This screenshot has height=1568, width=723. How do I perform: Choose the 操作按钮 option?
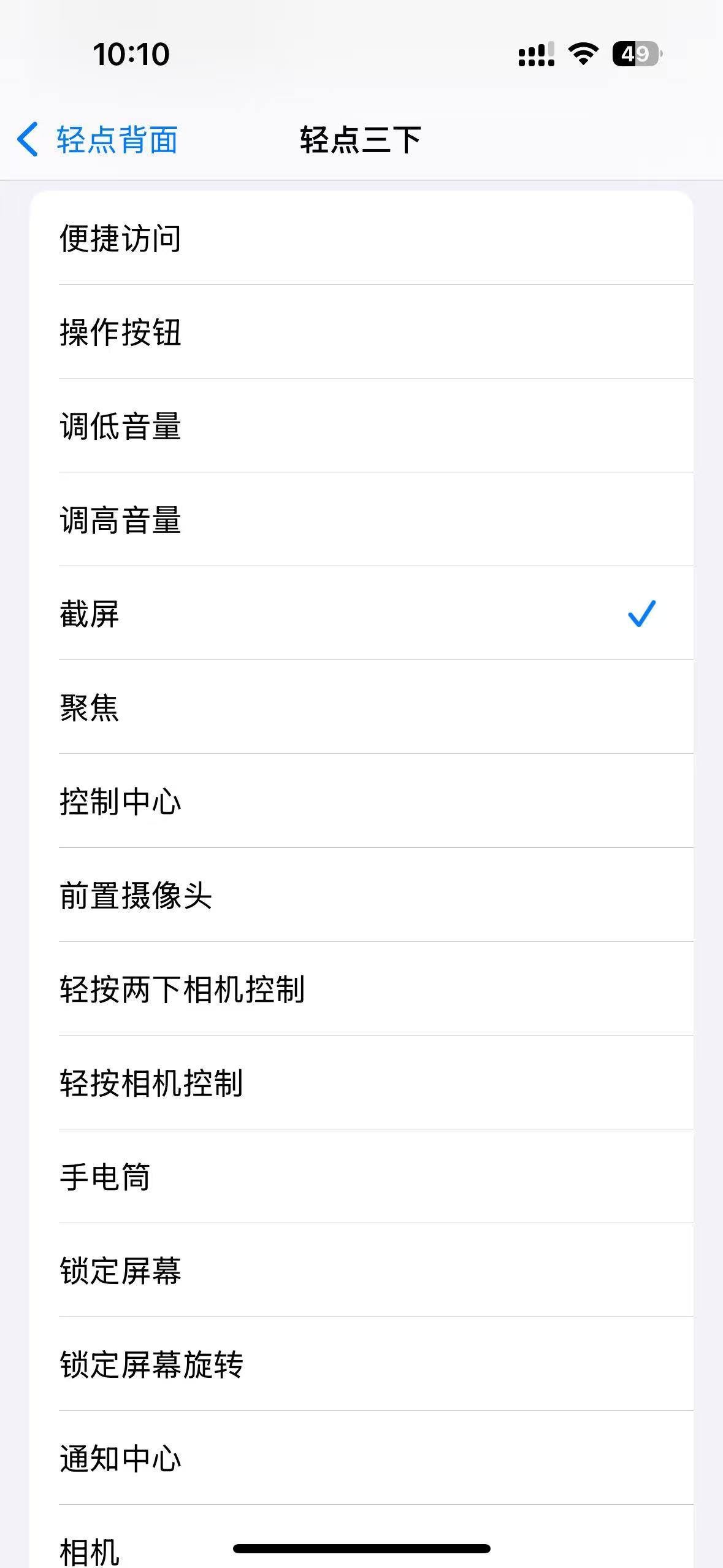click(120, 332)
